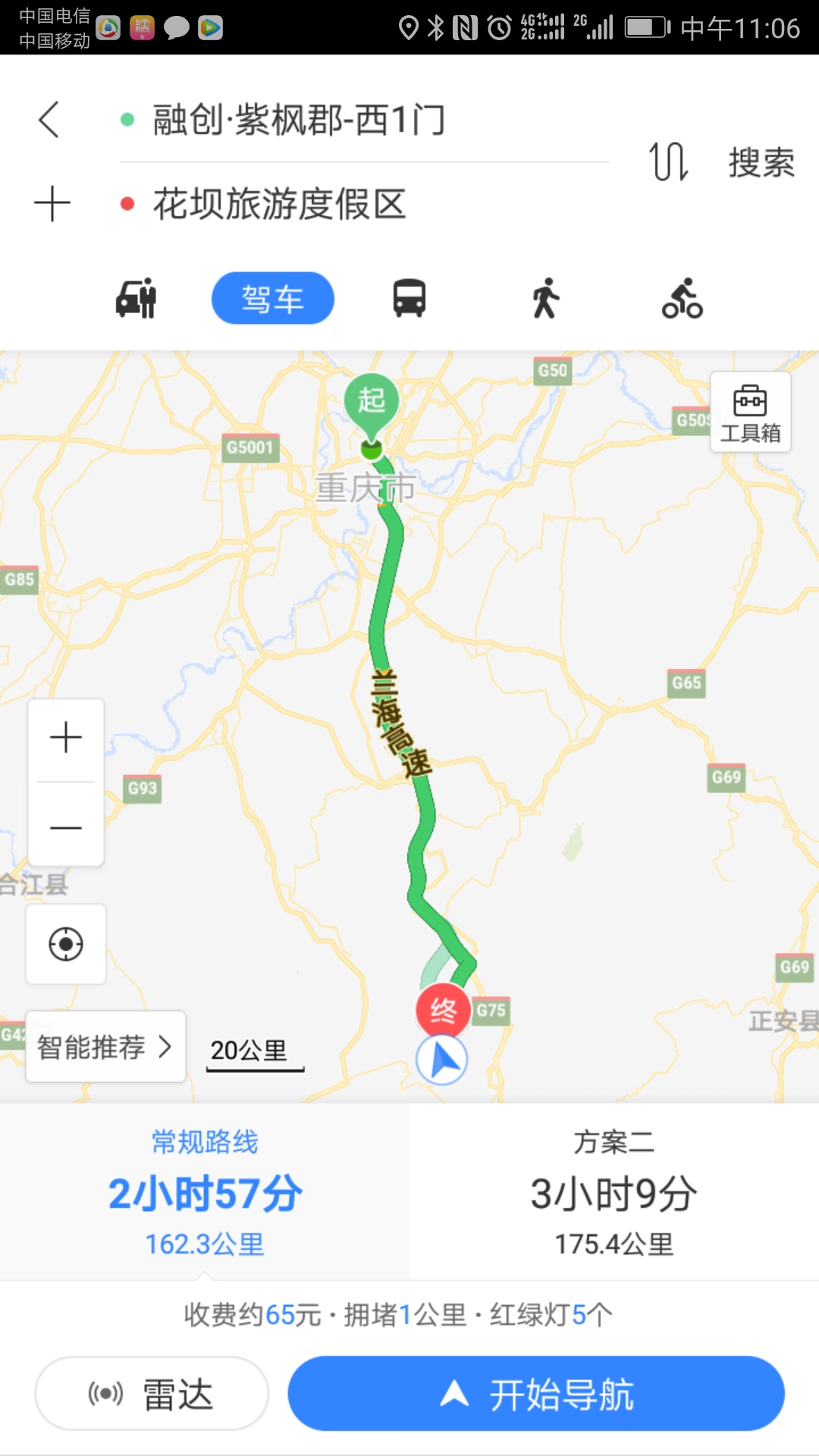
Task: Open 雷达 radar mode
Action: click(152, 1393)
